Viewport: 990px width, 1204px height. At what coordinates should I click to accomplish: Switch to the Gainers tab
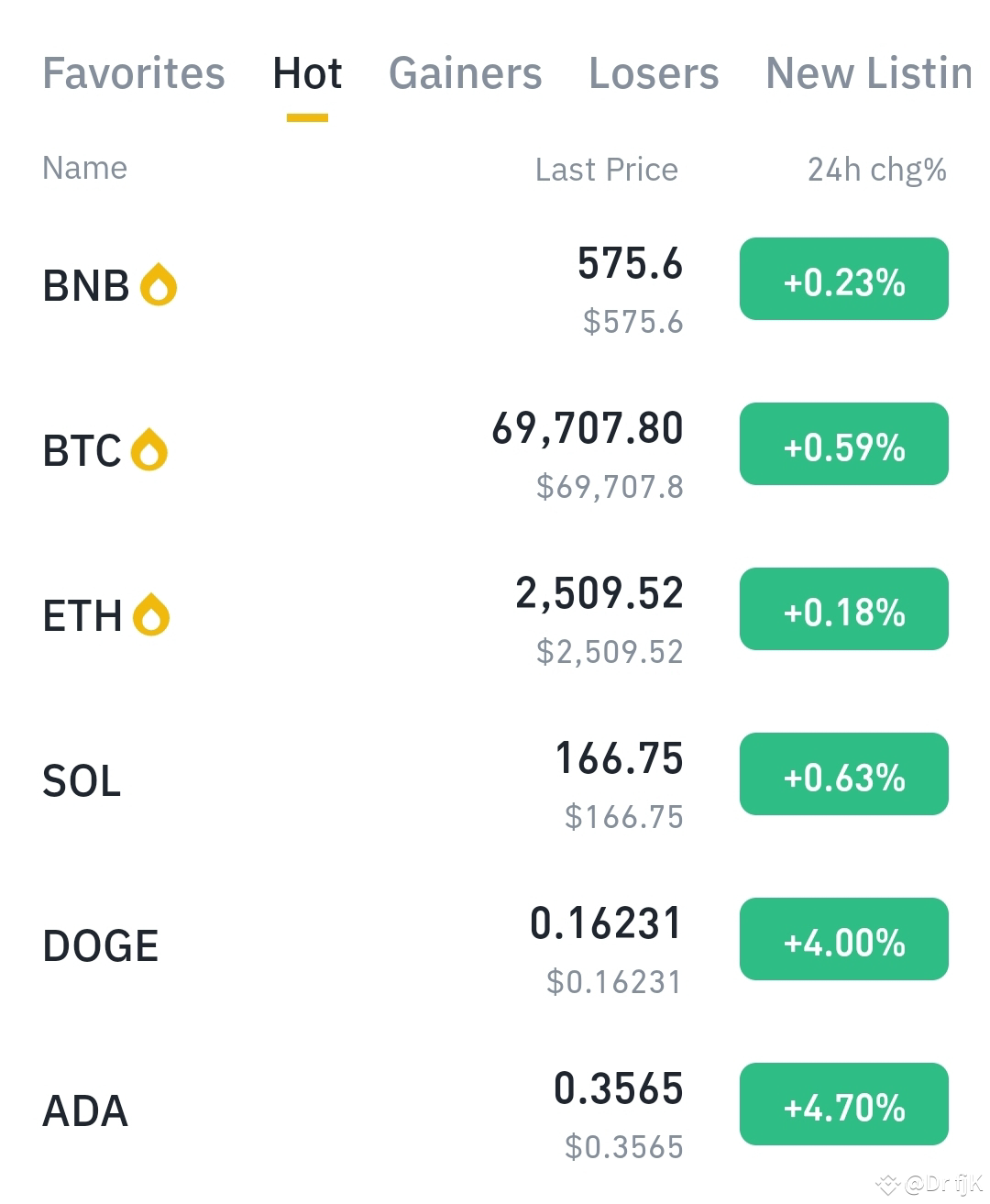tap(465, 73)
